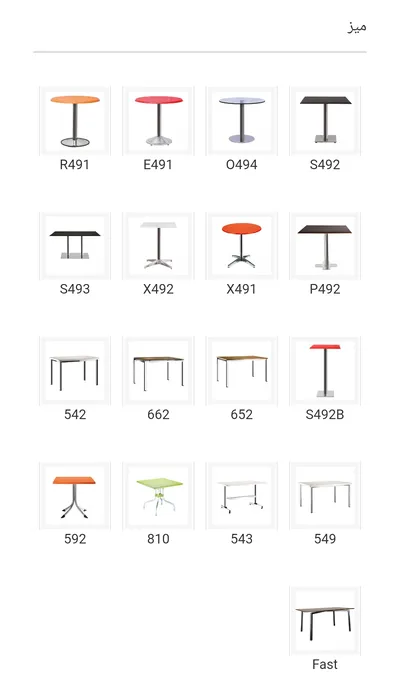View the orange table 592
400x679 pixels.
click(x=75, y=496)
